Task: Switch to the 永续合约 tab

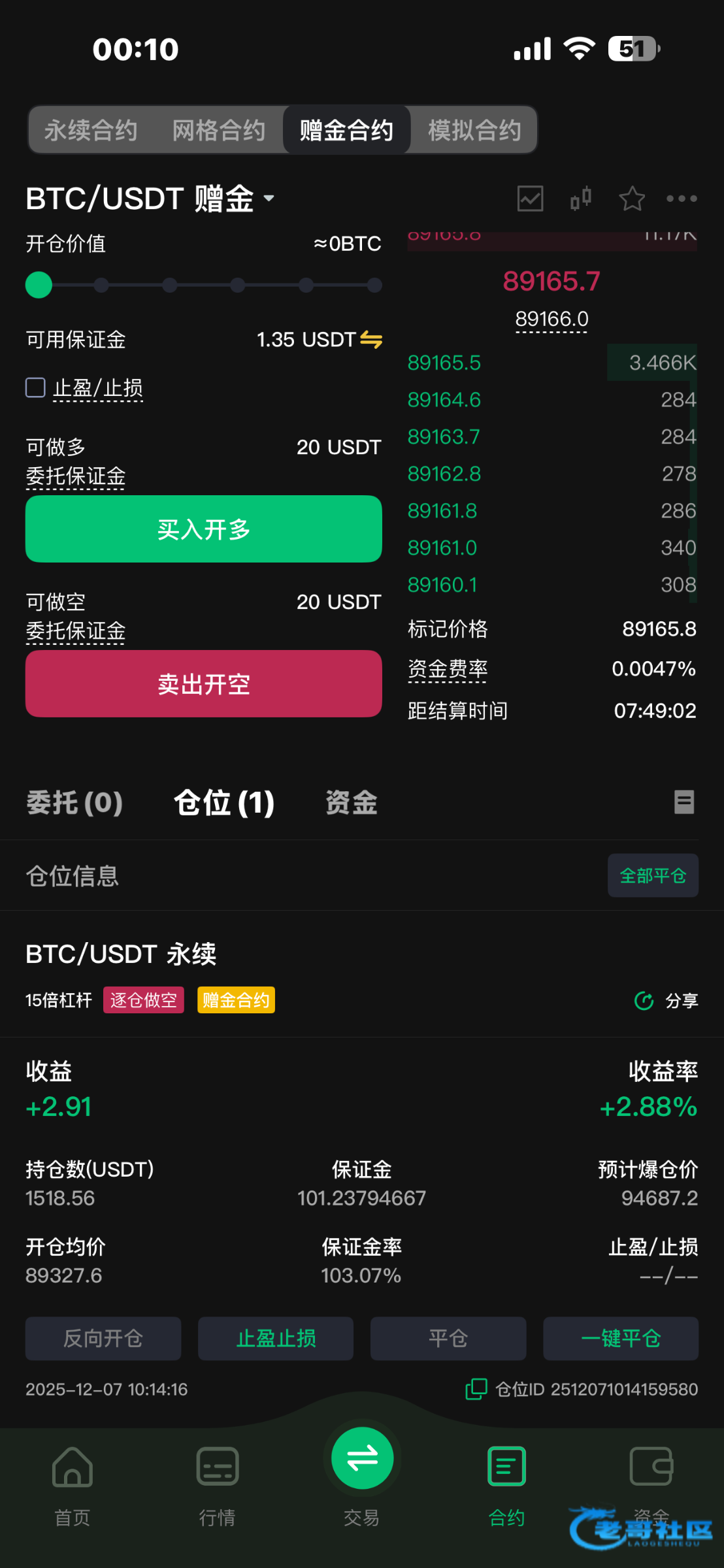Action: tap(91, 131)
